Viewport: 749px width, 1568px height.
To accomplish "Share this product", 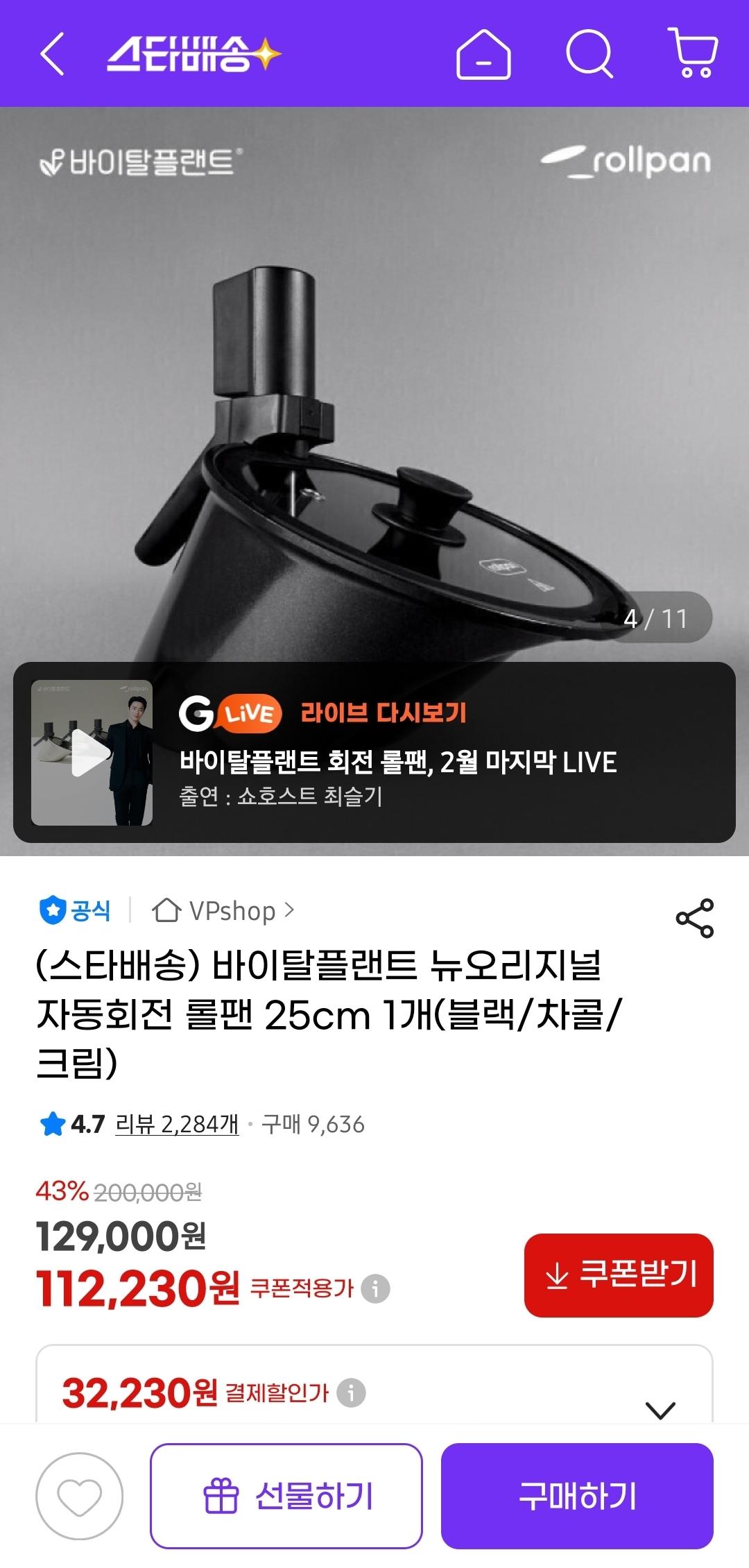I will (694, 918).
